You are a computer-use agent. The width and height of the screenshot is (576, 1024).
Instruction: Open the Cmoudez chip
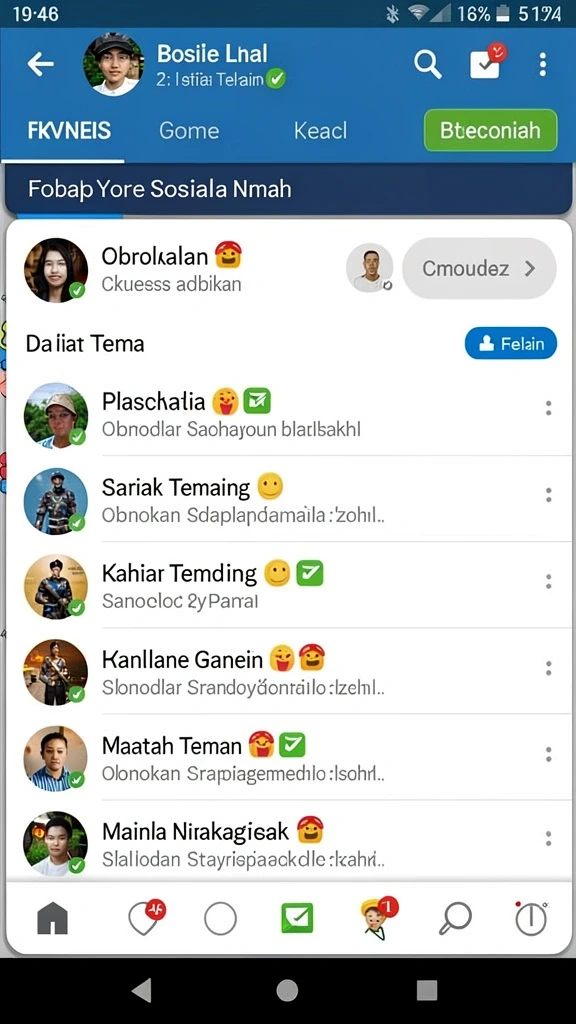click(479, 268)
